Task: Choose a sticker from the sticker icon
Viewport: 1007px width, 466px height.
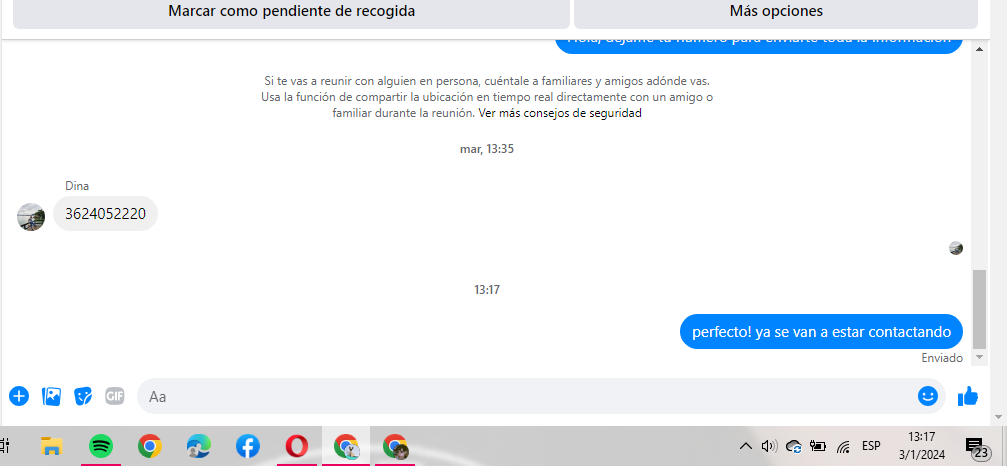Action: coord(83,396)
